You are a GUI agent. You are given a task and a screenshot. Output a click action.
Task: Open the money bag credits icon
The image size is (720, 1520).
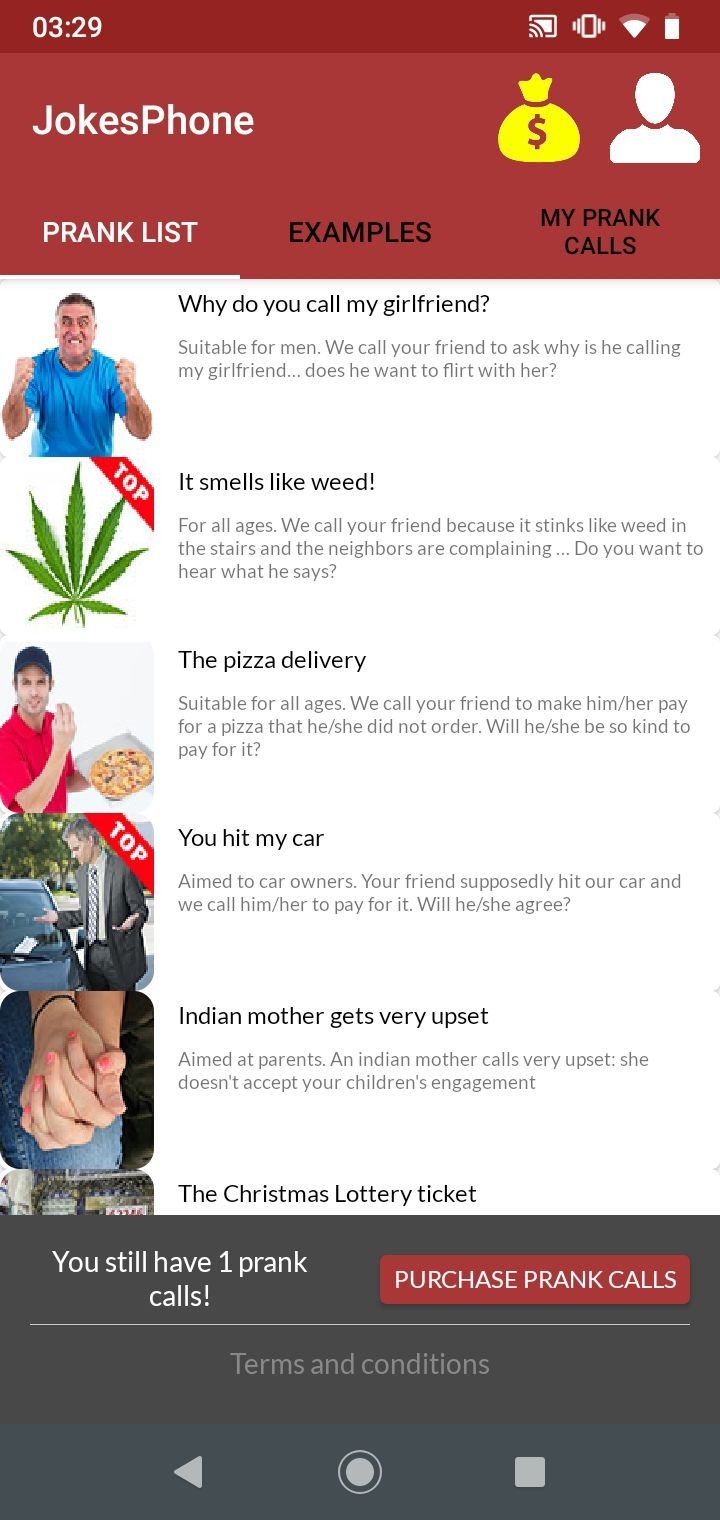[538, 119]
